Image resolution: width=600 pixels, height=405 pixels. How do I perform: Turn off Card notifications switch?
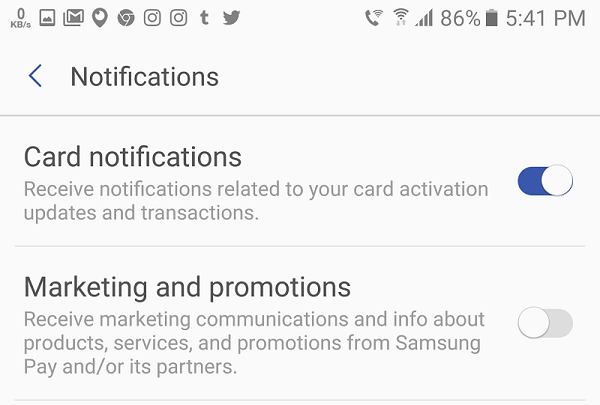[545, 181]
